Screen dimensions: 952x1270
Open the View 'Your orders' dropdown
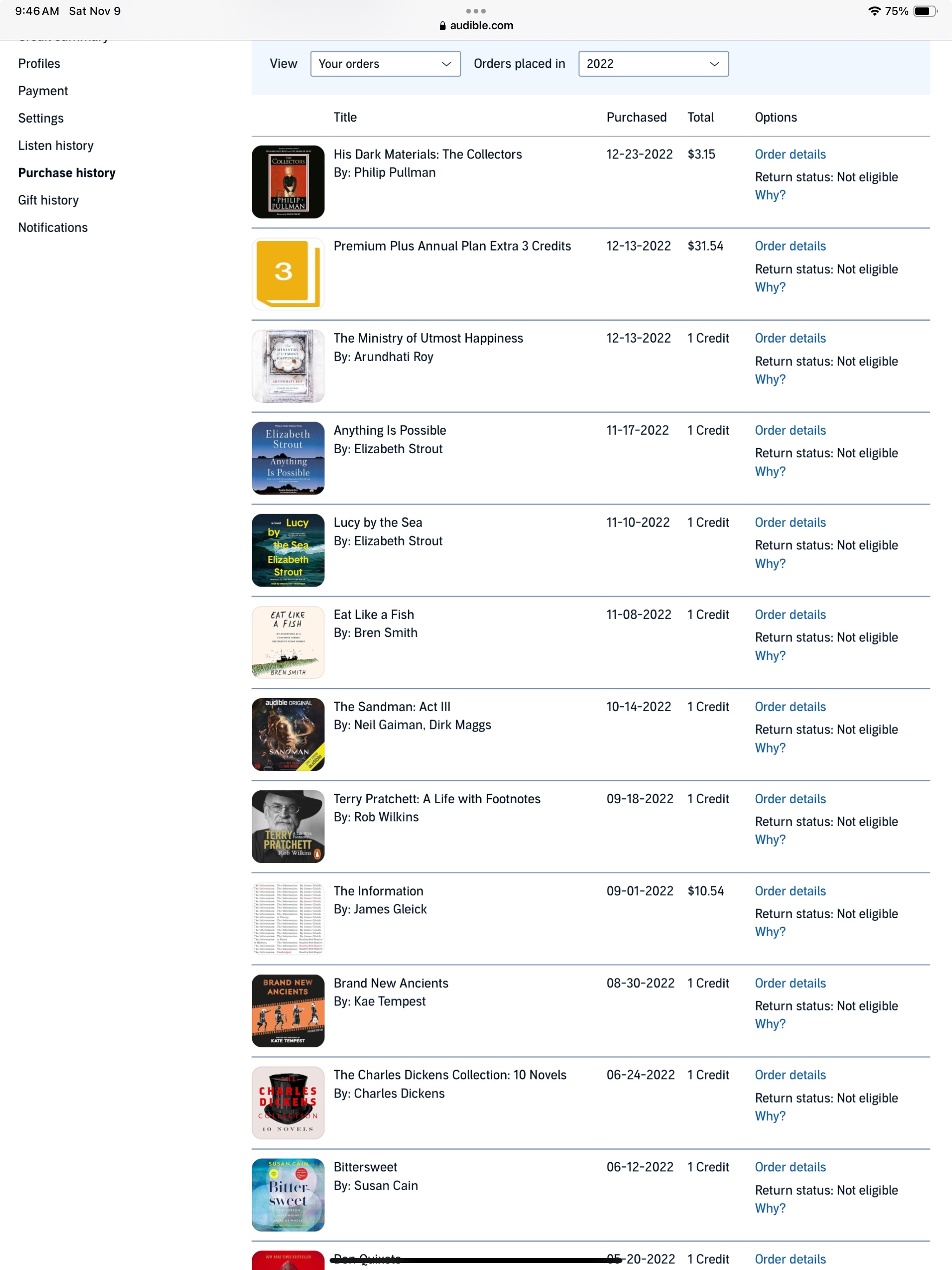pos(385,64)
